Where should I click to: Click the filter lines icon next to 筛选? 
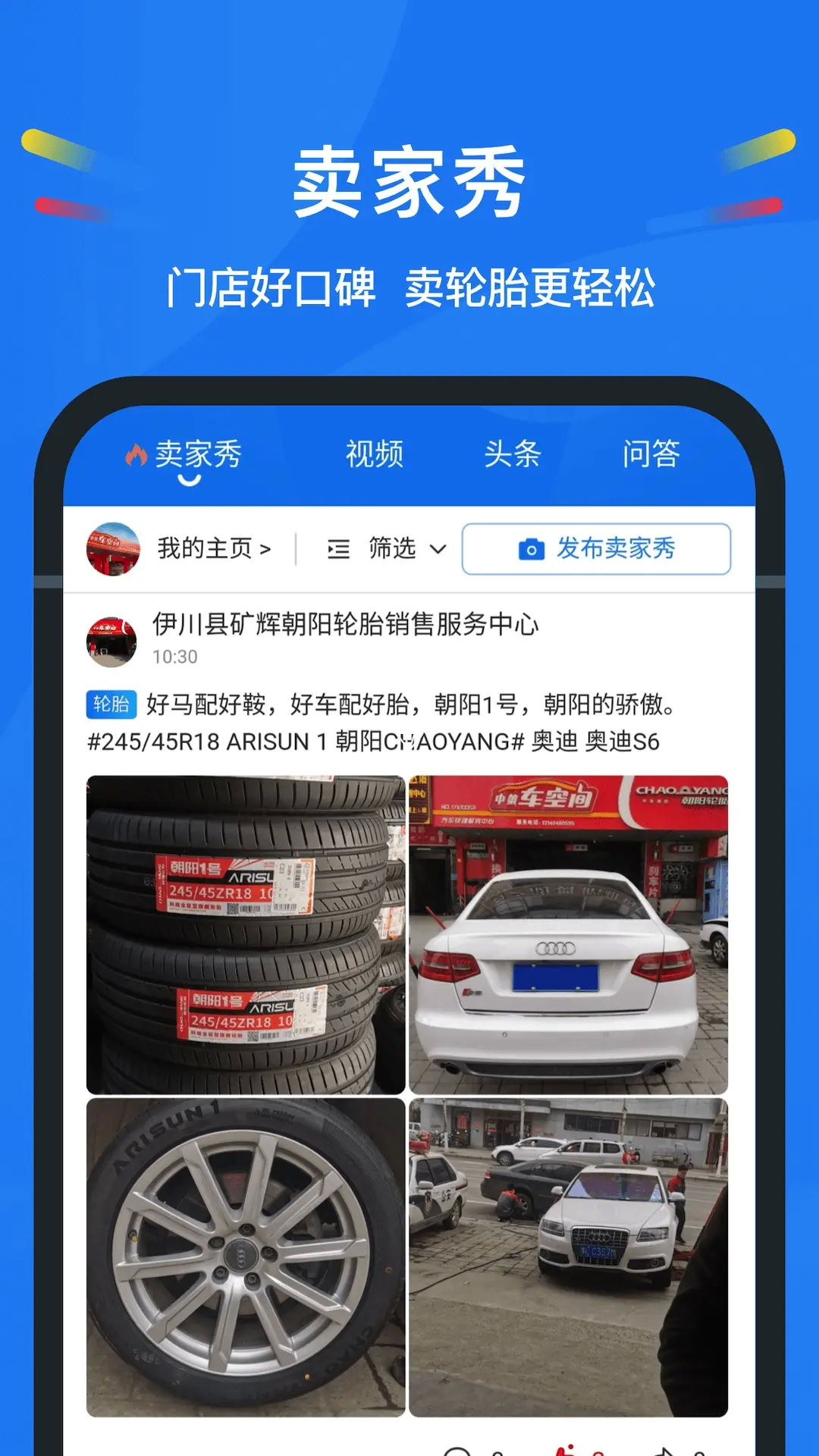point(338,549)
